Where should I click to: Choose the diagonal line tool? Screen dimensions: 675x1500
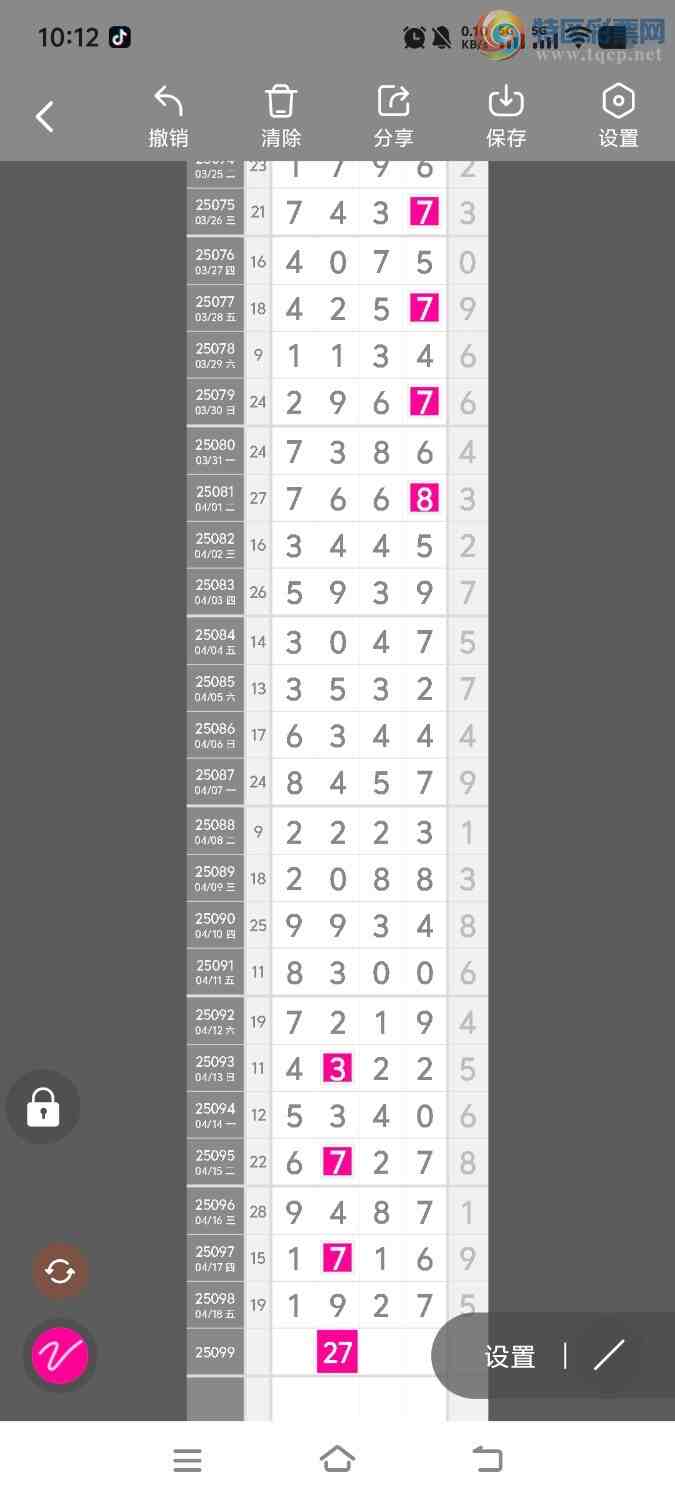point(608,1355)
